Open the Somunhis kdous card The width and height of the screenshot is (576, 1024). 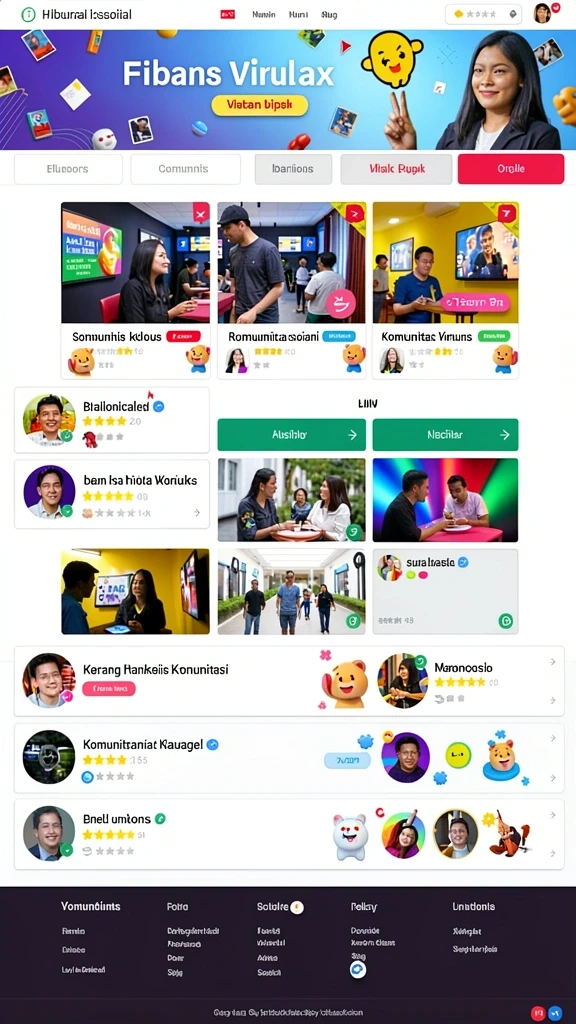[136, 290]
